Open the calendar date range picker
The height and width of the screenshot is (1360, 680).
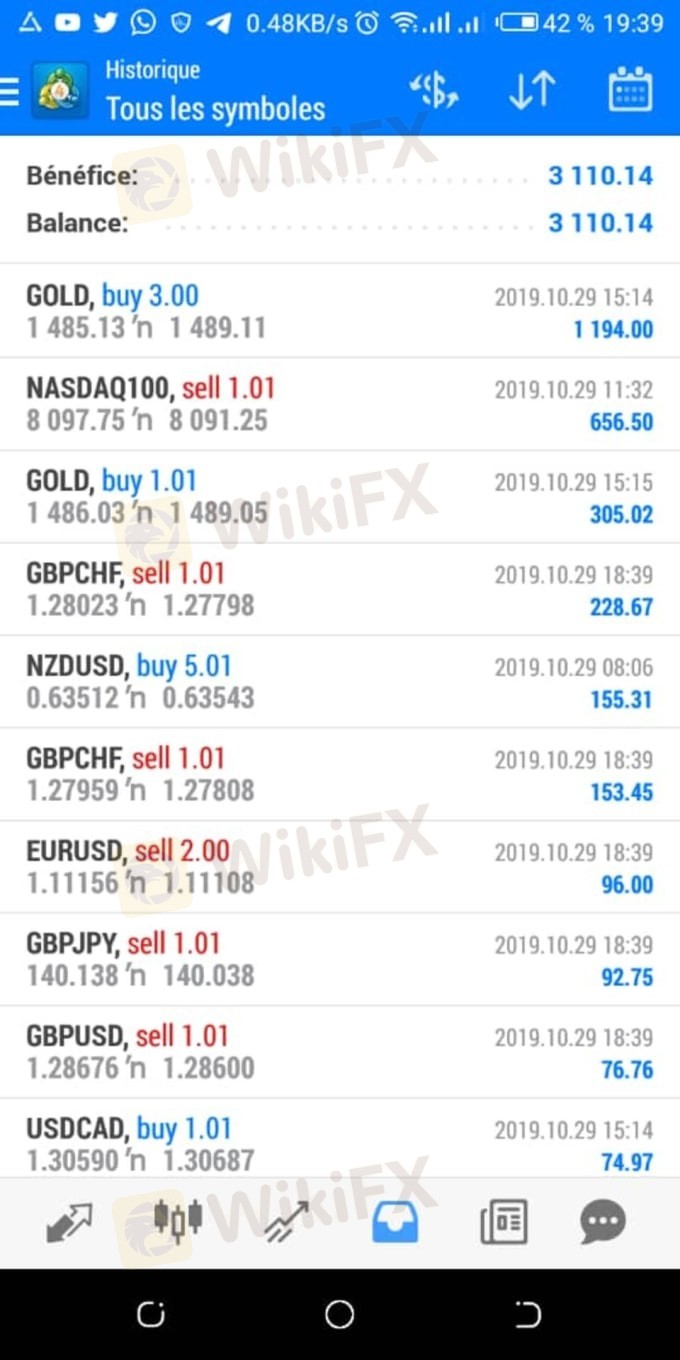pyautogui.click(x=630, y=92)
